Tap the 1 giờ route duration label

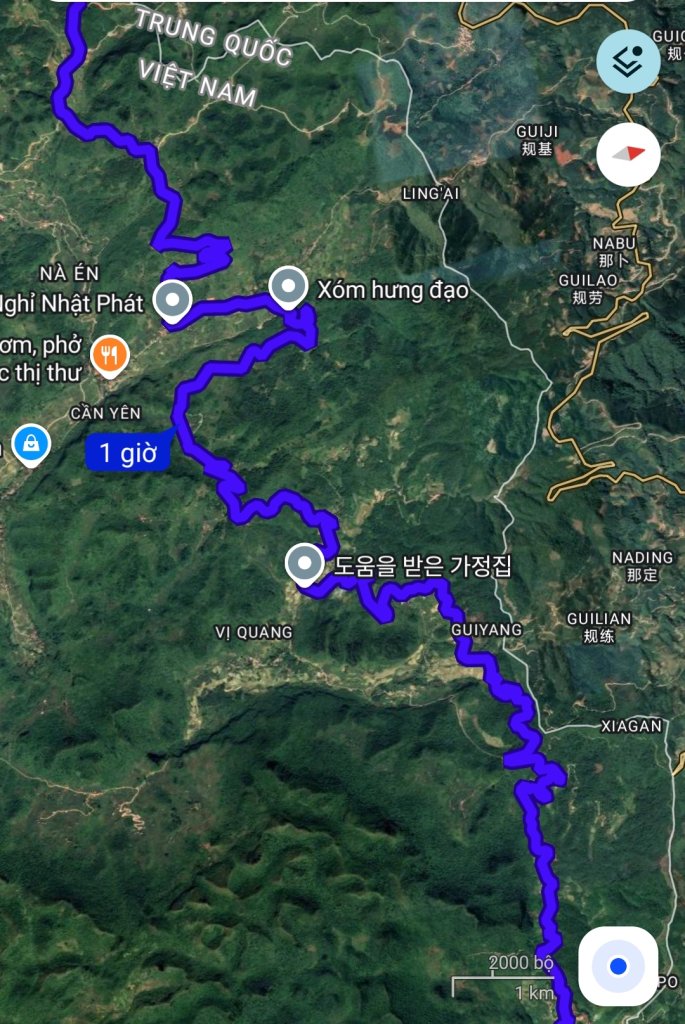pos(129,452)
